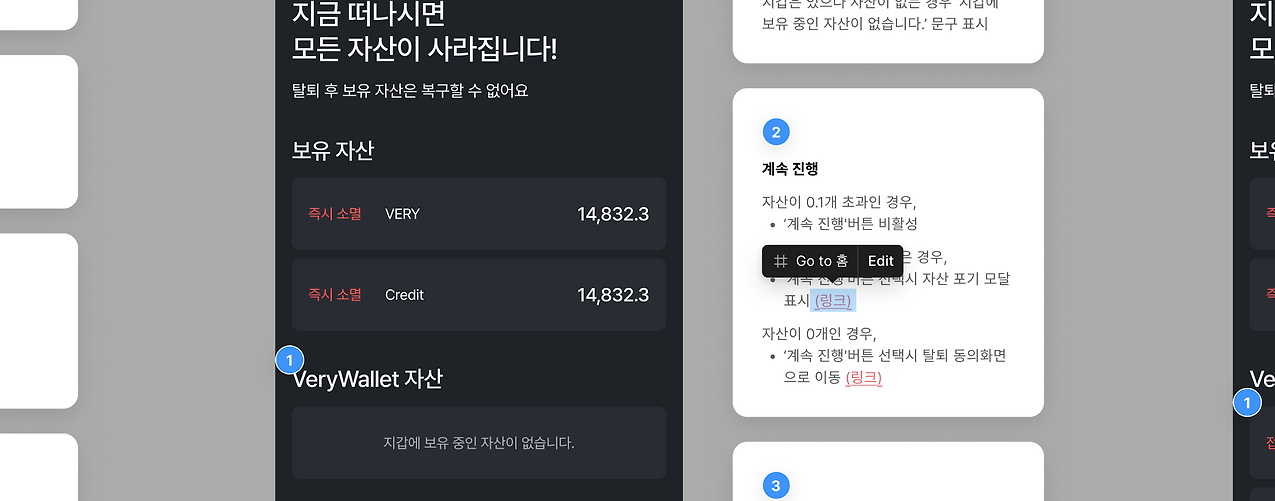The height and width of the screenshot is (501, 1275).
Task: Tap Edit in the link popup
Action: [x=881, y=261]
